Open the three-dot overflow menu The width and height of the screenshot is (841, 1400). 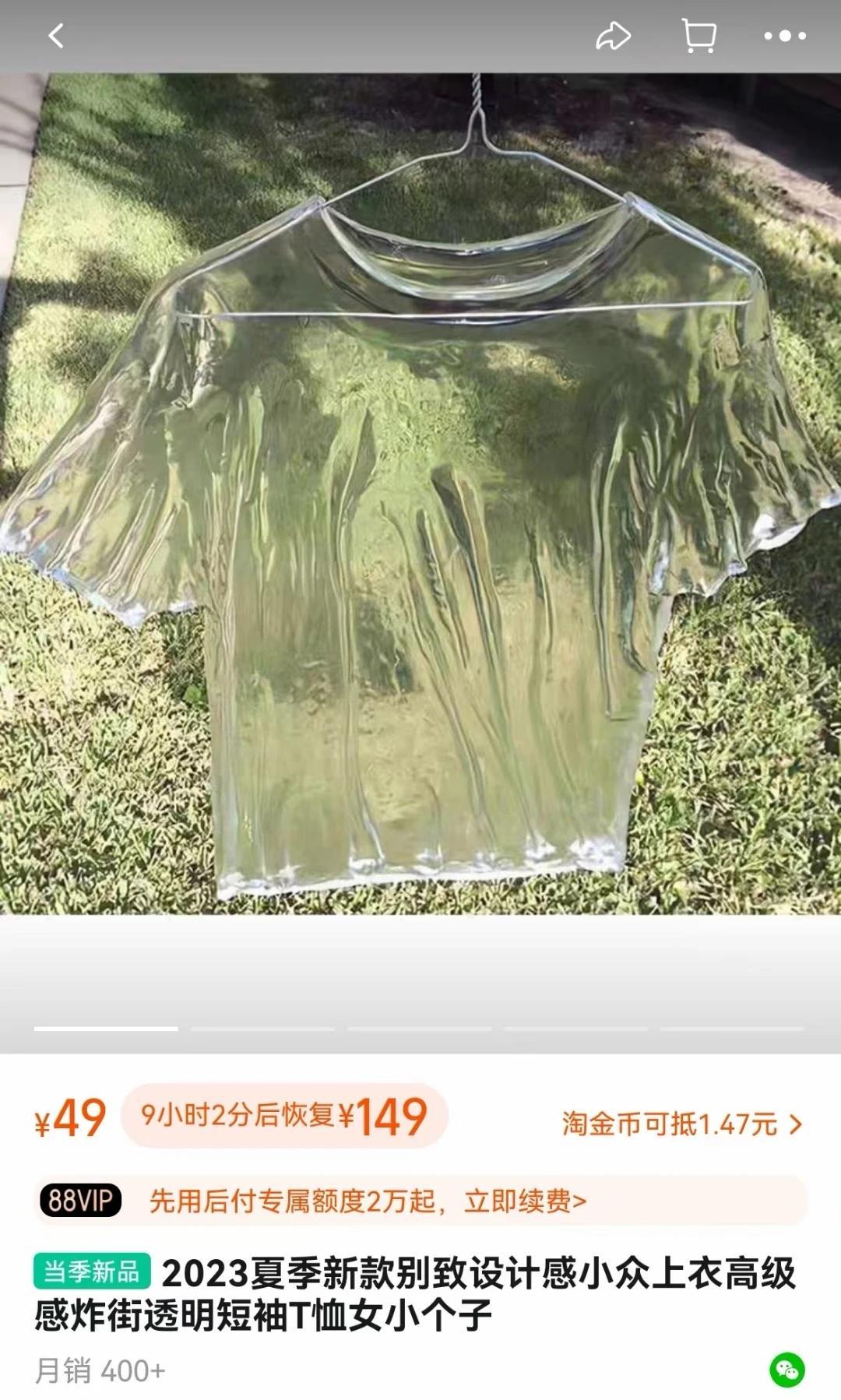pos(784,36)
